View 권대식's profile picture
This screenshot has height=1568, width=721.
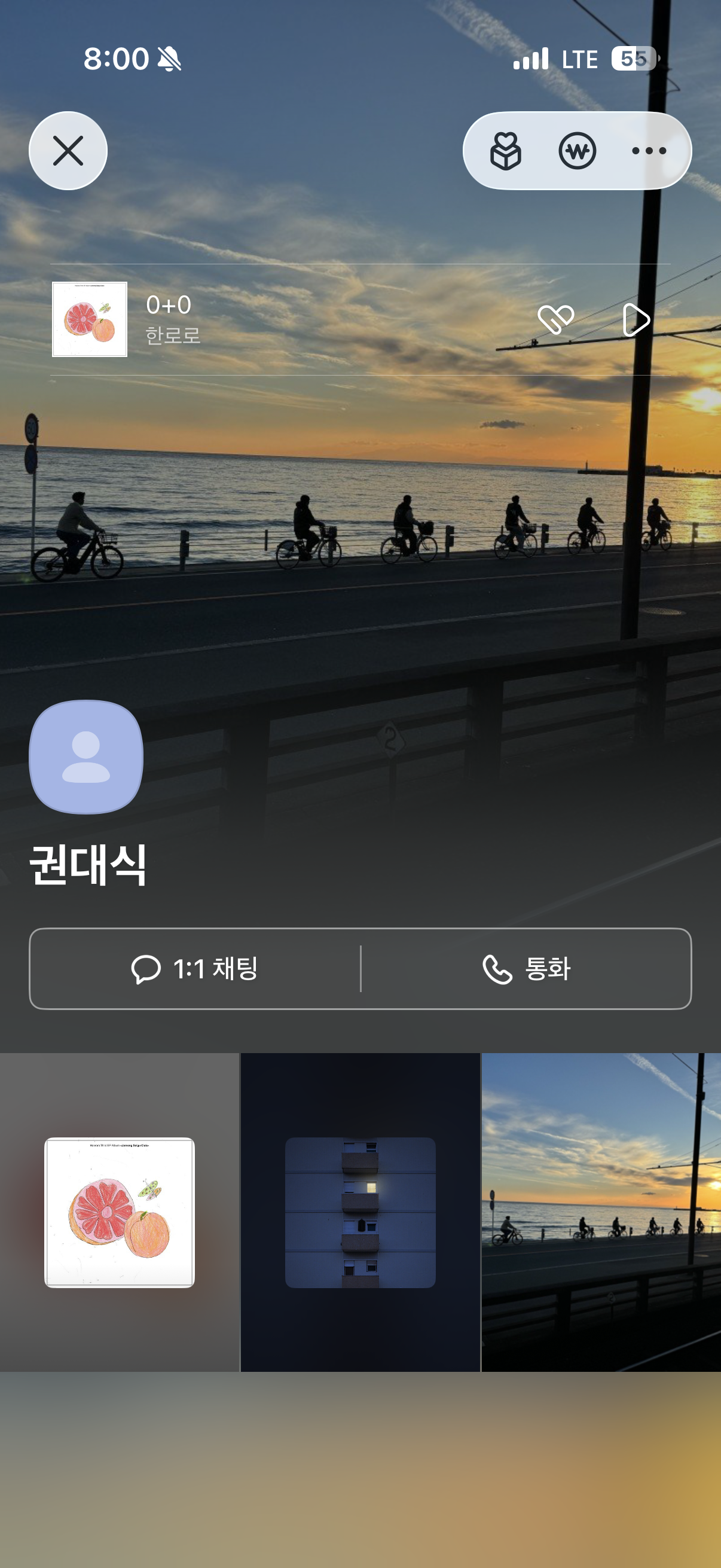[x=87, y=756]
